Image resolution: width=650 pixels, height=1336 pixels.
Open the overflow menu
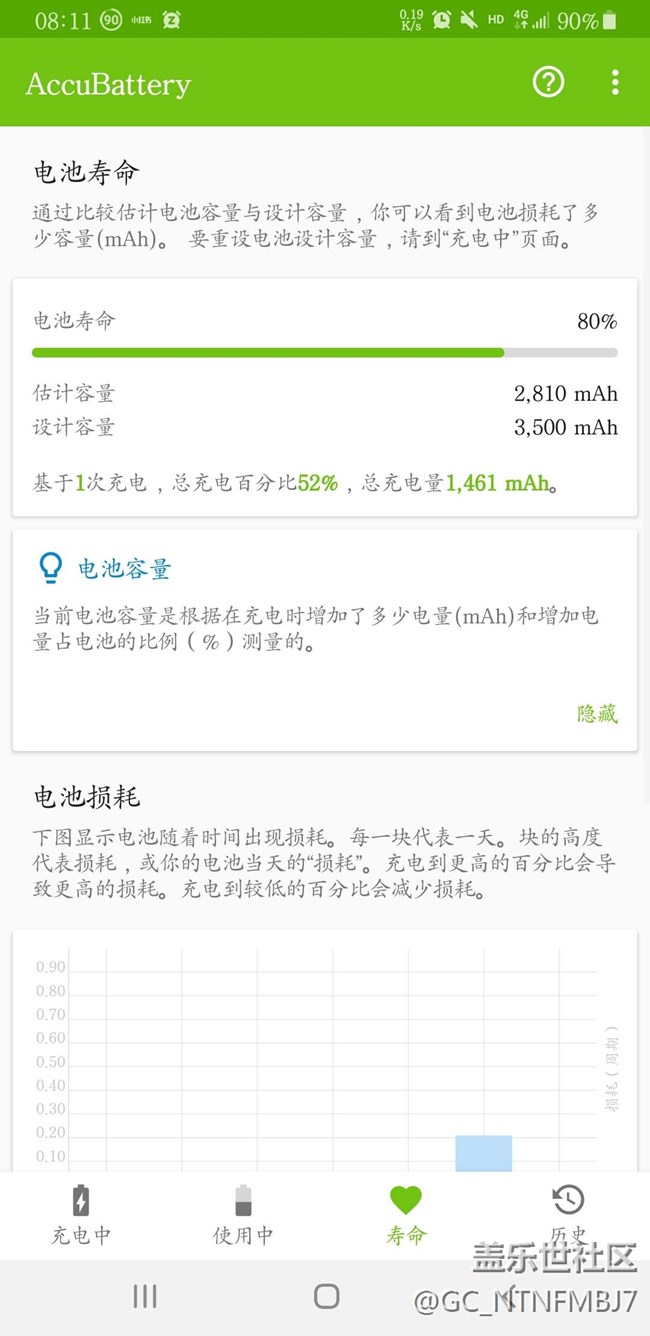coord(614,82)
